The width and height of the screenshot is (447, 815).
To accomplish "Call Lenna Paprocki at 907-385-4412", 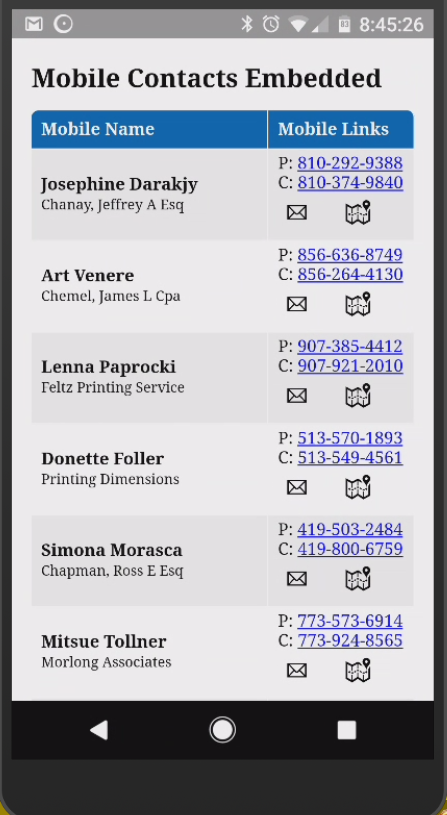I will (350, 346).
